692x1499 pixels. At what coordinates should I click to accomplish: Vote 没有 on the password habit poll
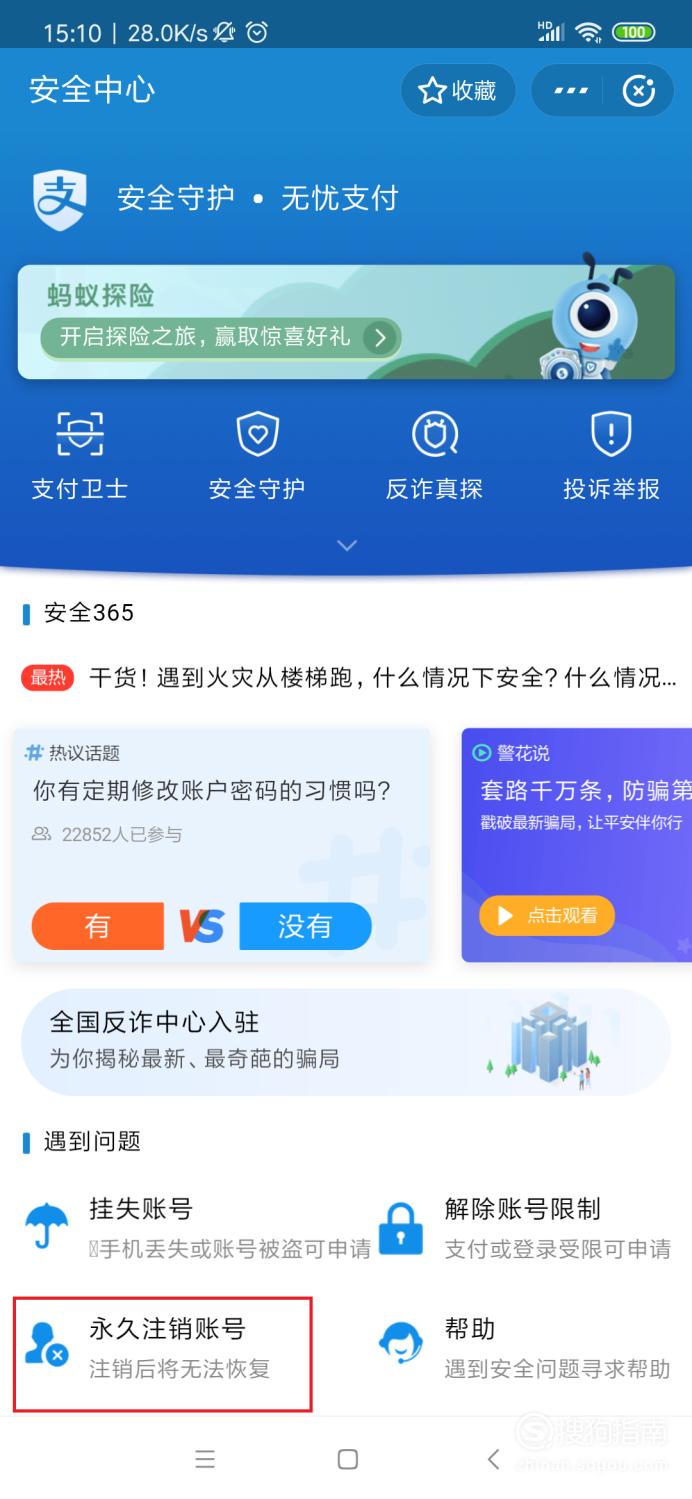(x=305, y=926)
